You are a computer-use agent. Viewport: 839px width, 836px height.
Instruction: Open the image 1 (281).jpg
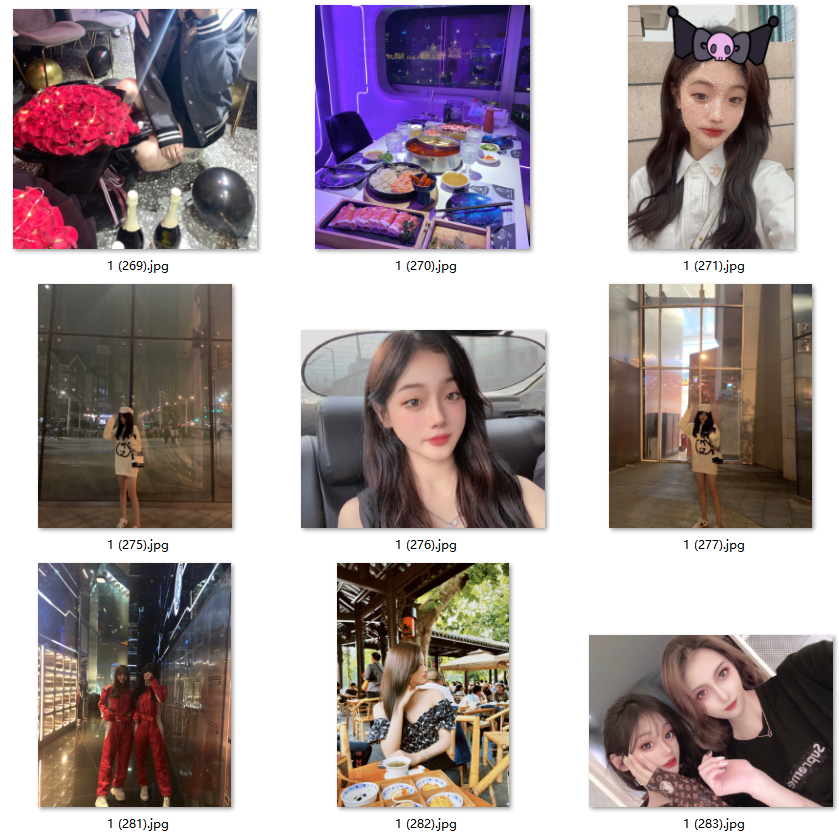click(135, 685)
